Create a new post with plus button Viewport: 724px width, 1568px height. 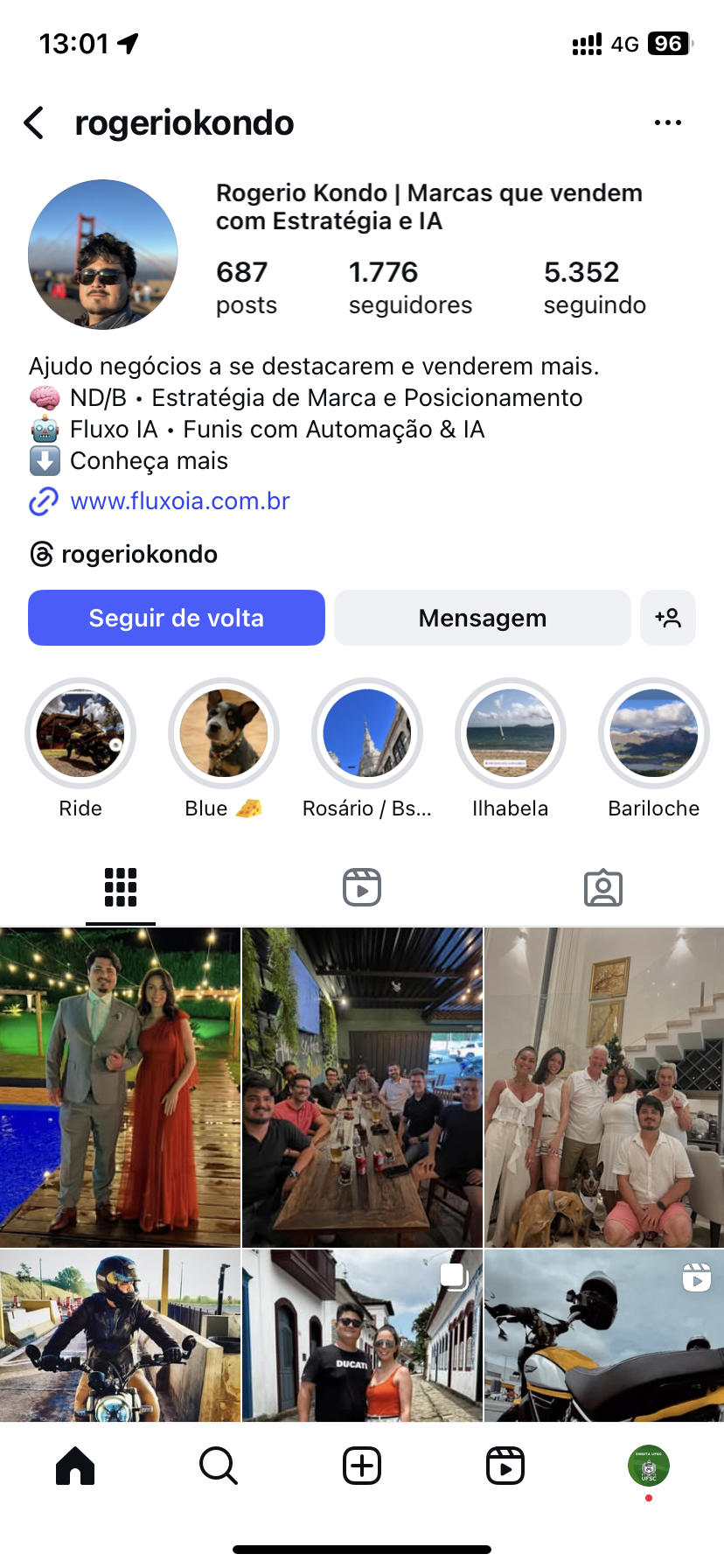362,1466
